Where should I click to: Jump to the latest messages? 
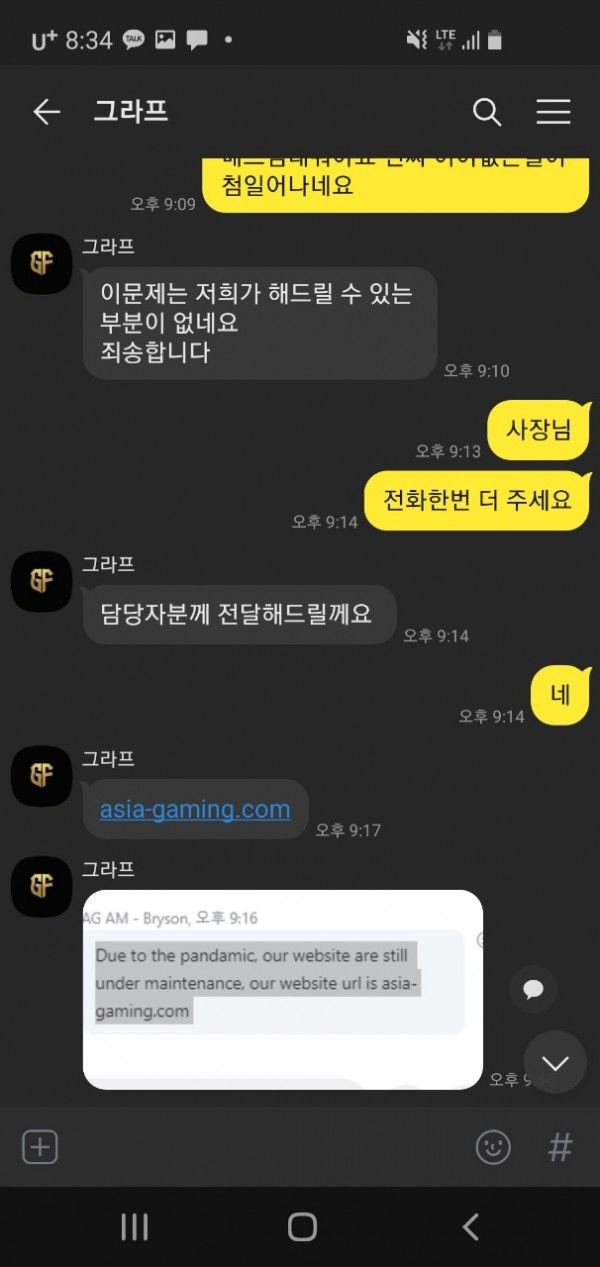[x=555, y=1062]
